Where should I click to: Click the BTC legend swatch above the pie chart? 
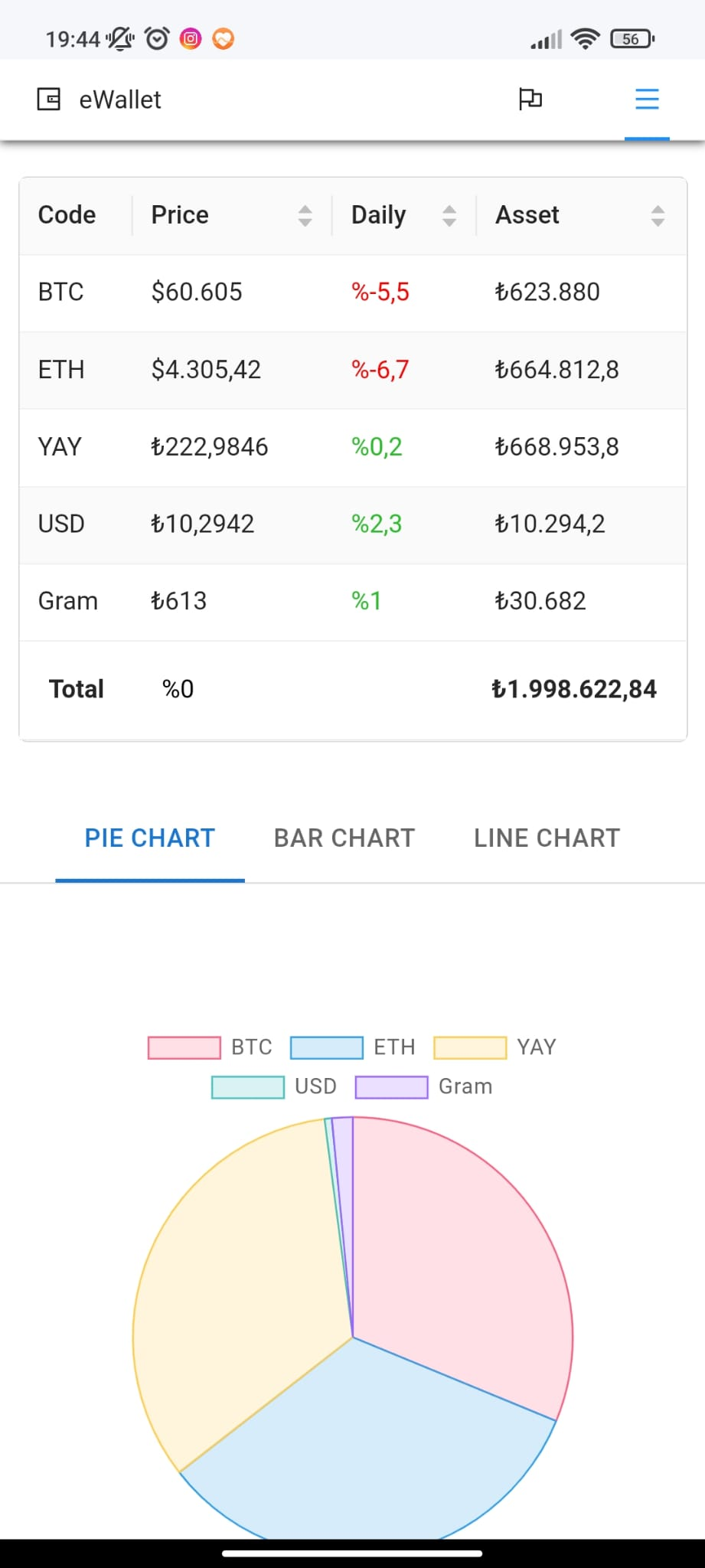pos(184,1047)
